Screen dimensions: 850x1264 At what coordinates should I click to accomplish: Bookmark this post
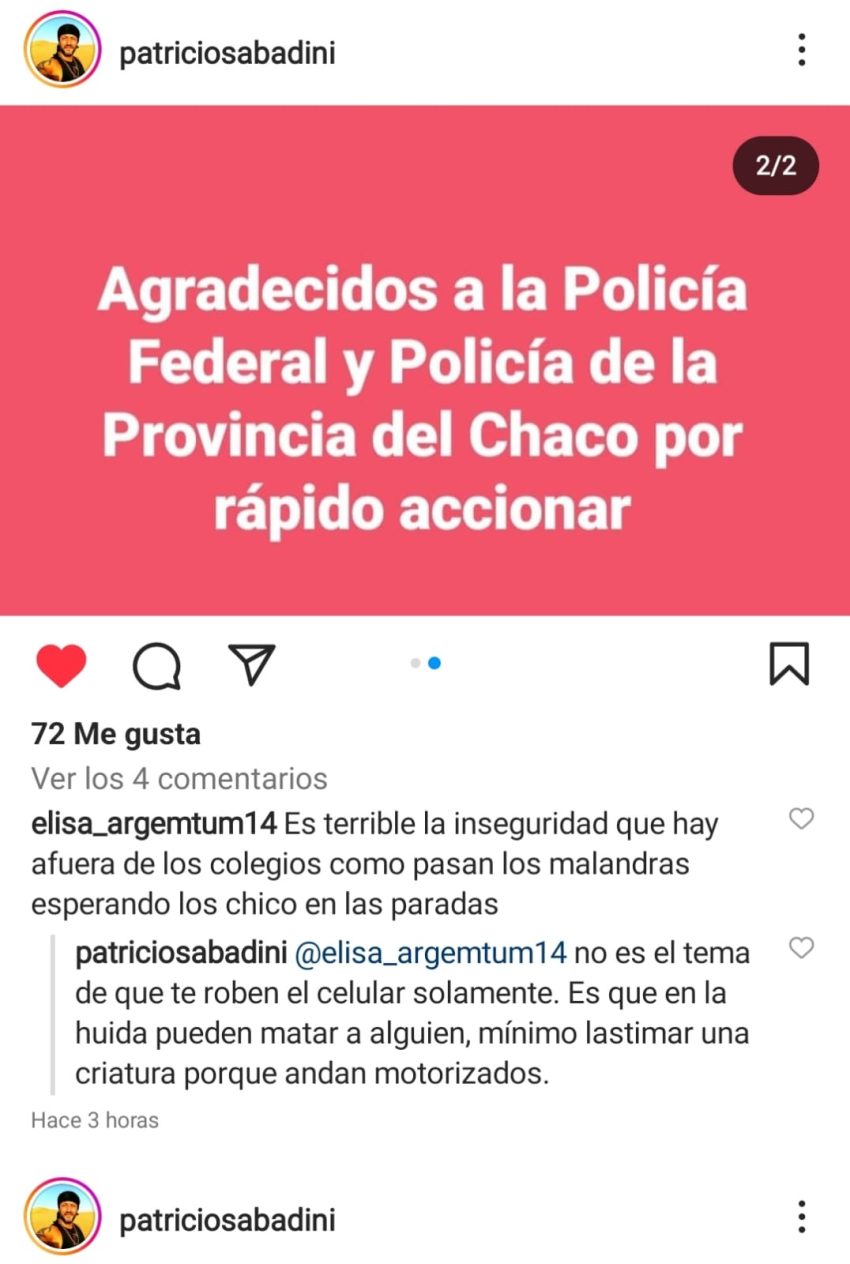(x=789, y=665)
